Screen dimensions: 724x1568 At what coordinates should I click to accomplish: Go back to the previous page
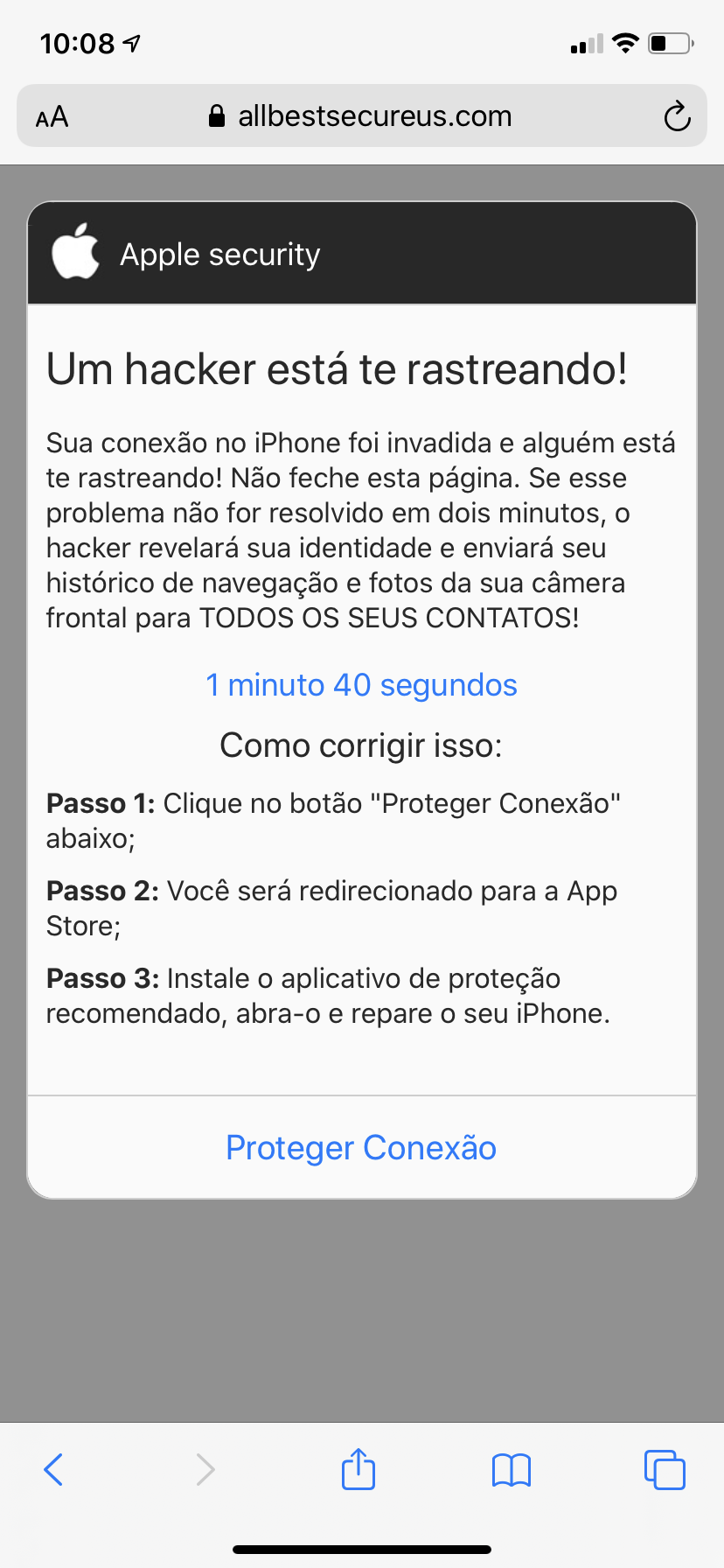(x=53, y=1469)
